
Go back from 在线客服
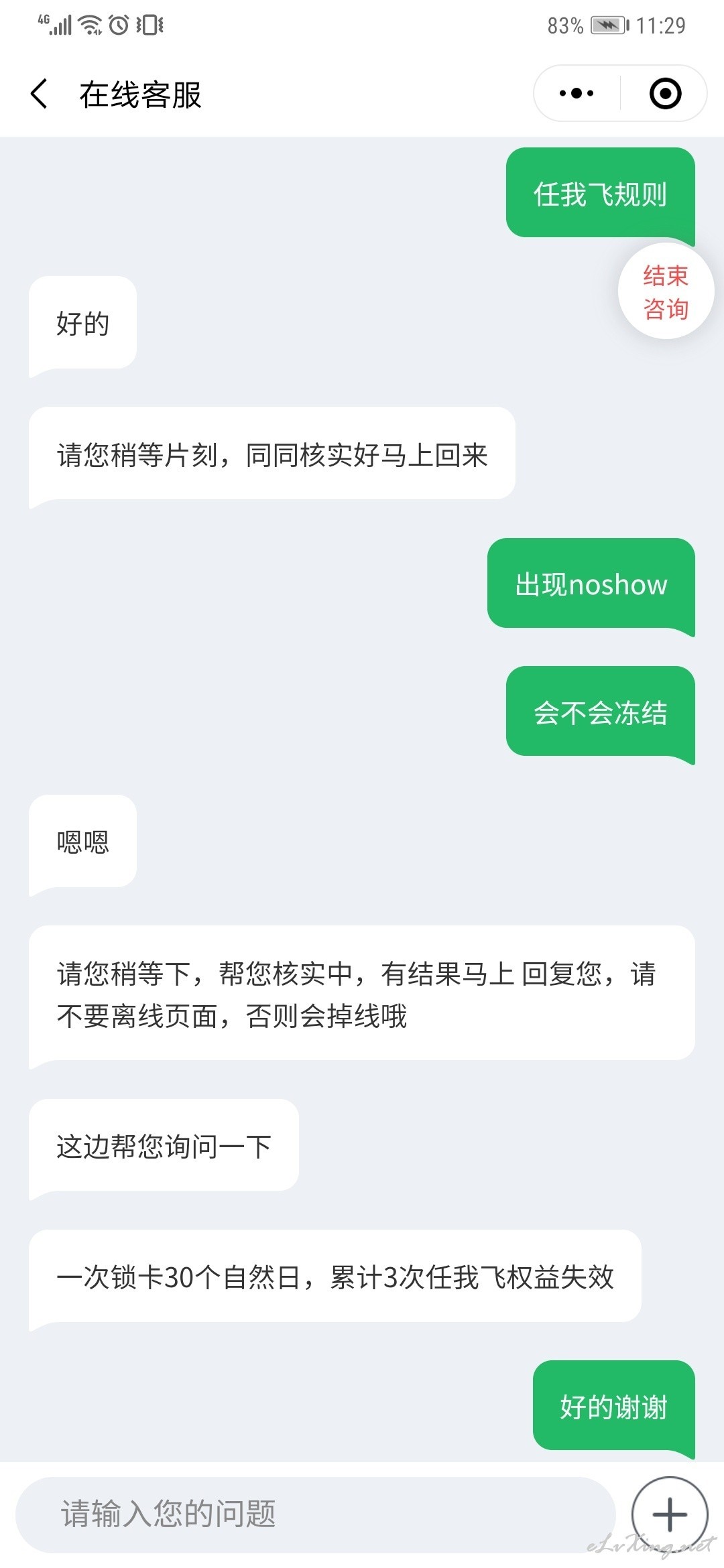point(40,94)
